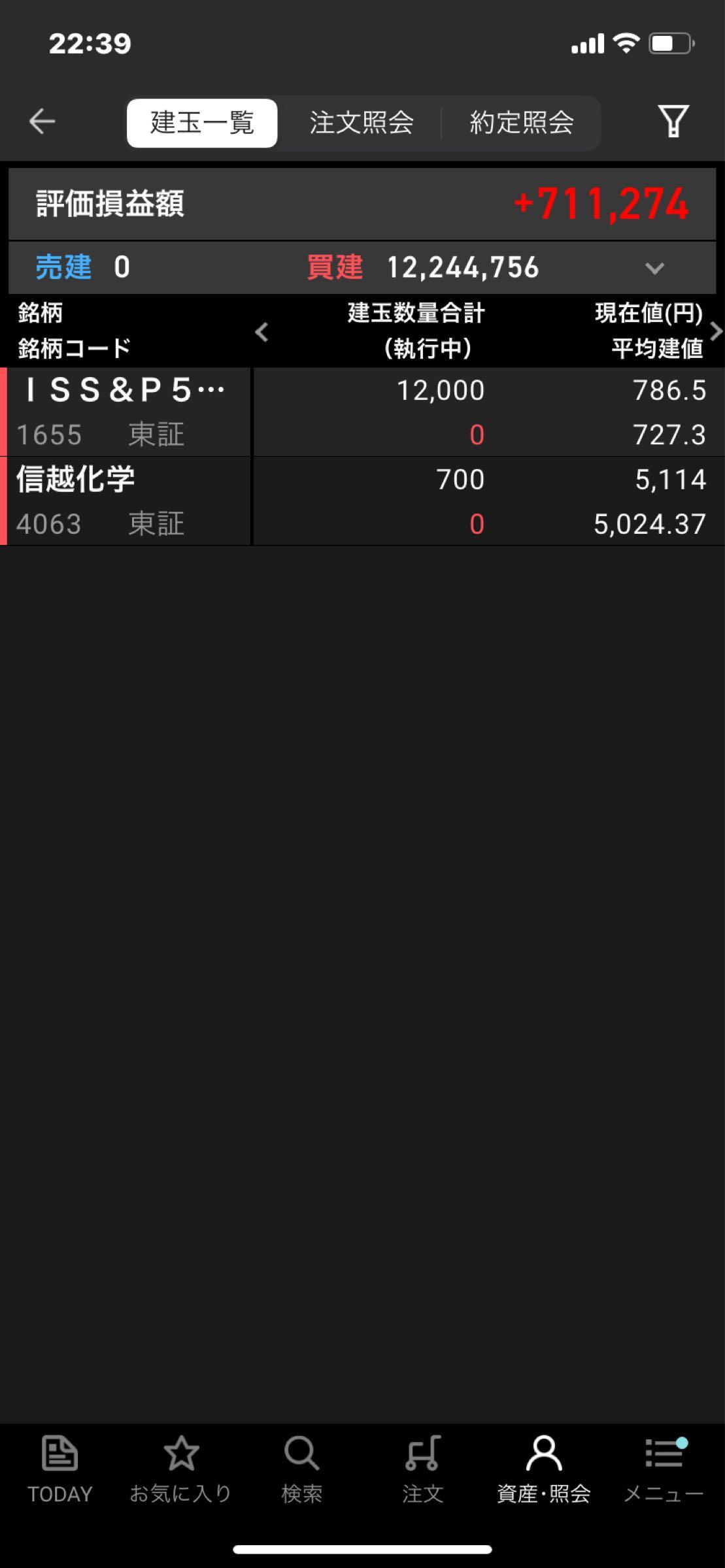Screen dimensions: 725x1568
Task: Select the 資産・照会 tab
Action: pos(543,1469)
